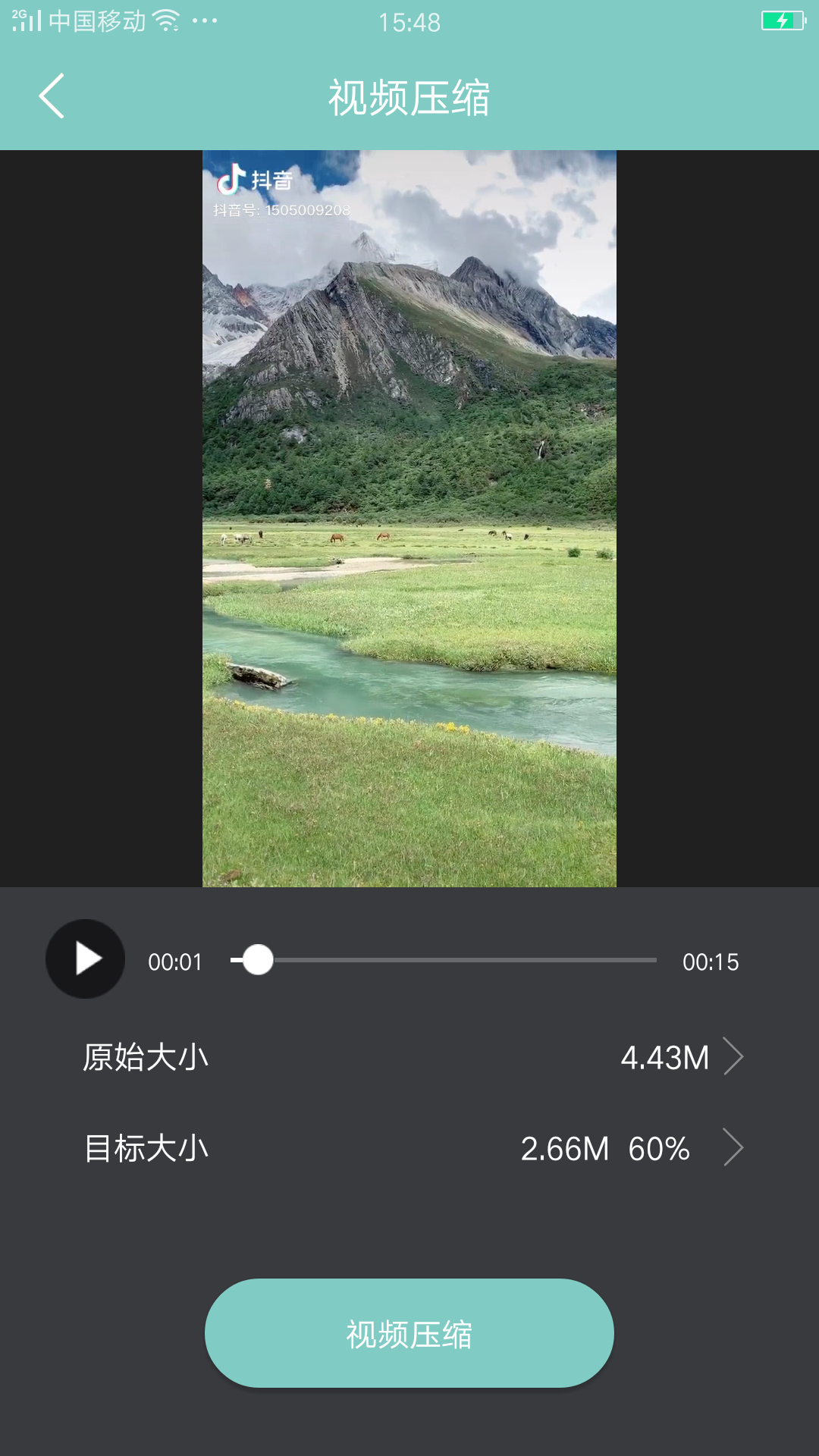Tap the video preview image

point(409,519)
